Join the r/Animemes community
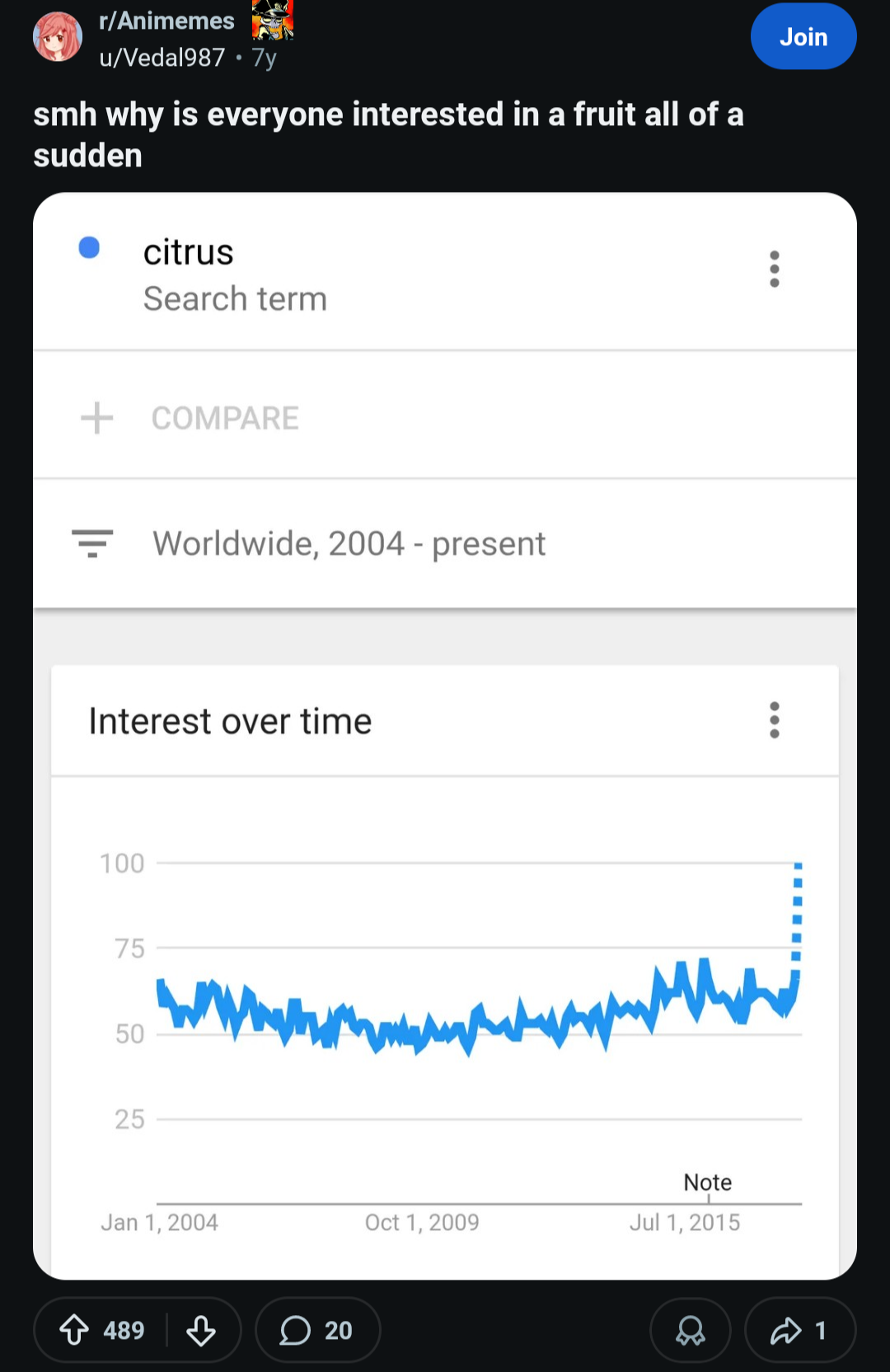 point(803,37)
